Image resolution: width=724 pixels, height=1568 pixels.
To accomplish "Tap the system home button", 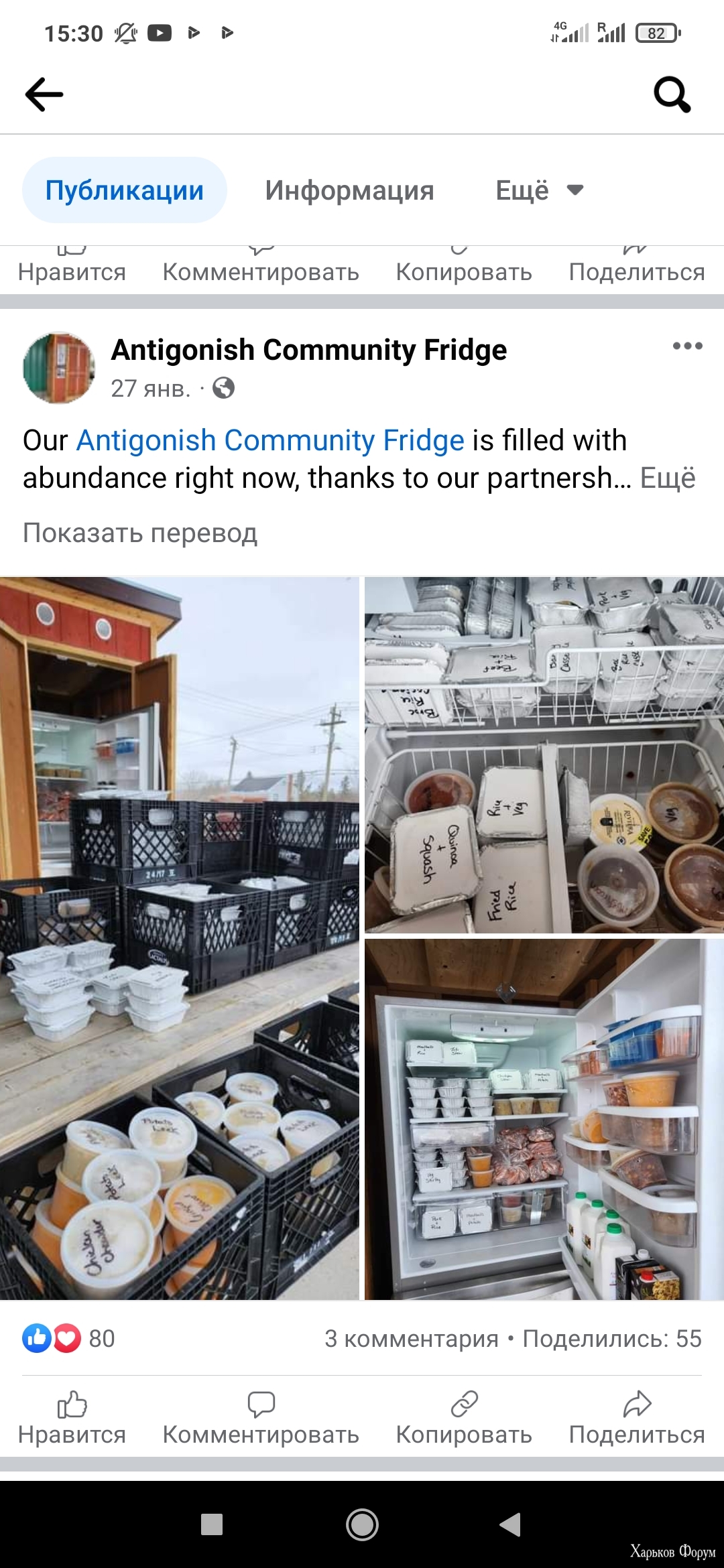I will pos(362,1524).
